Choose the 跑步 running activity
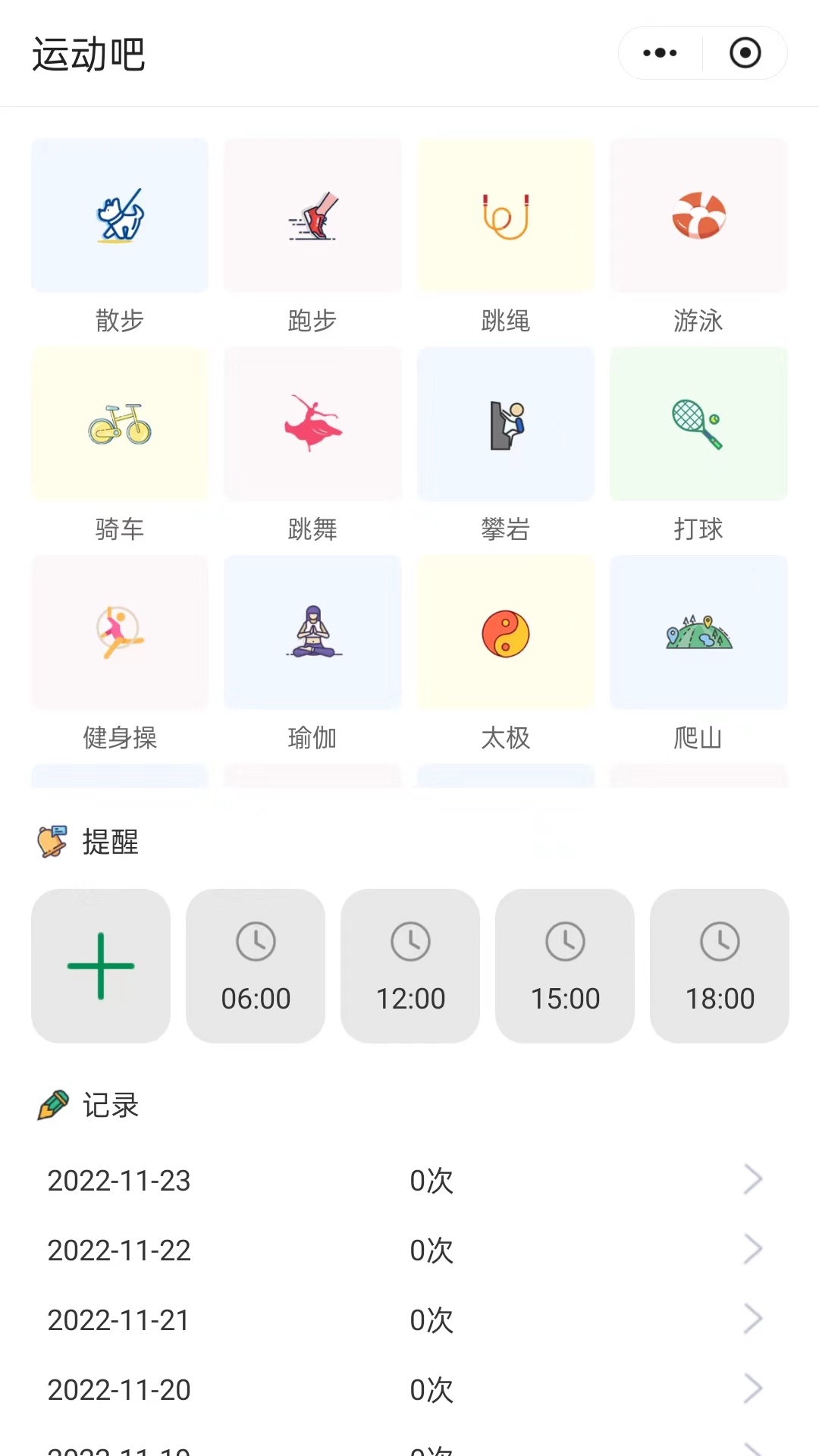The image size is (819, 1456). [x=312, y=215]
